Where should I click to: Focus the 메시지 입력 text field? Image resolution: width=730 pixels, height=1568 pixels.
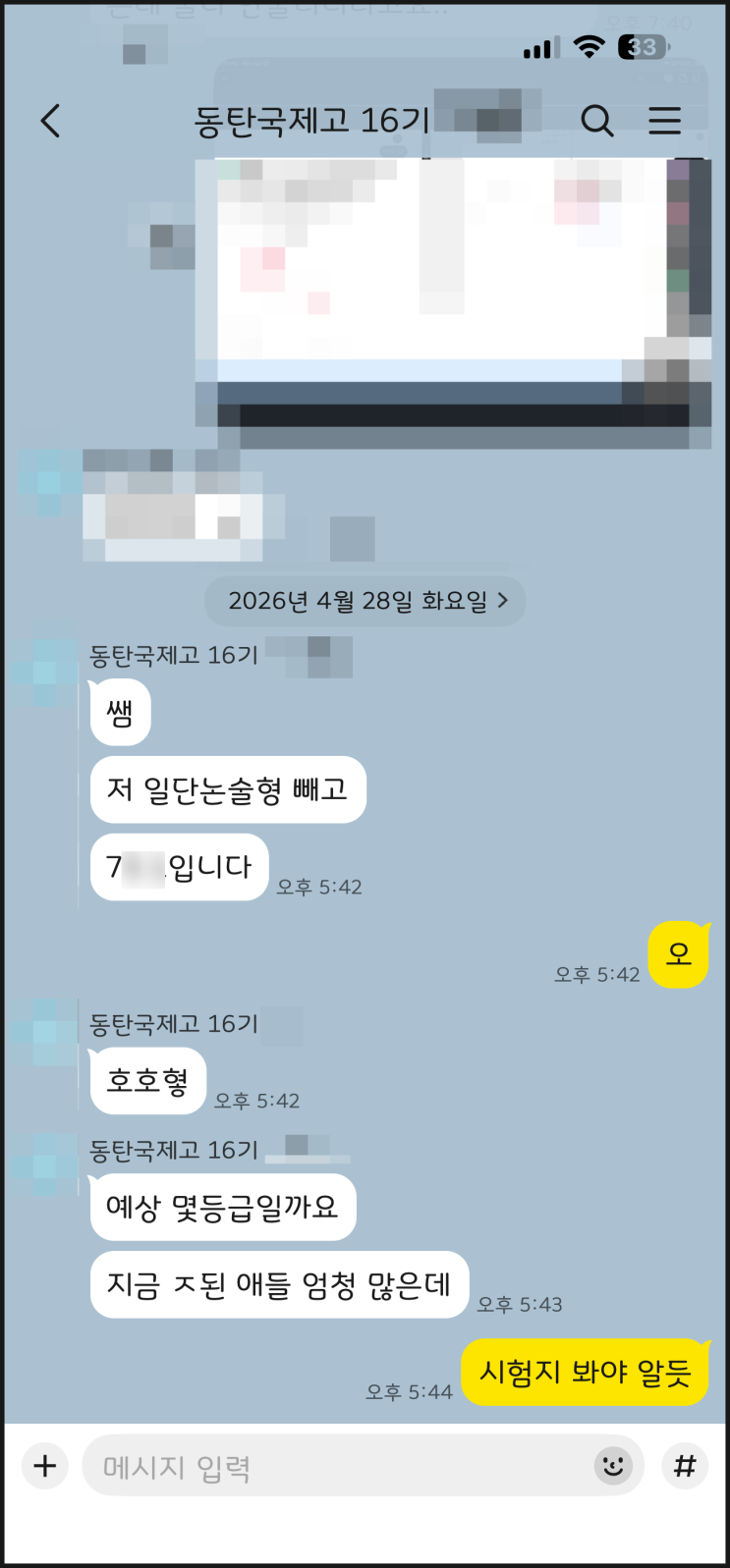[x=334, y=1467]
